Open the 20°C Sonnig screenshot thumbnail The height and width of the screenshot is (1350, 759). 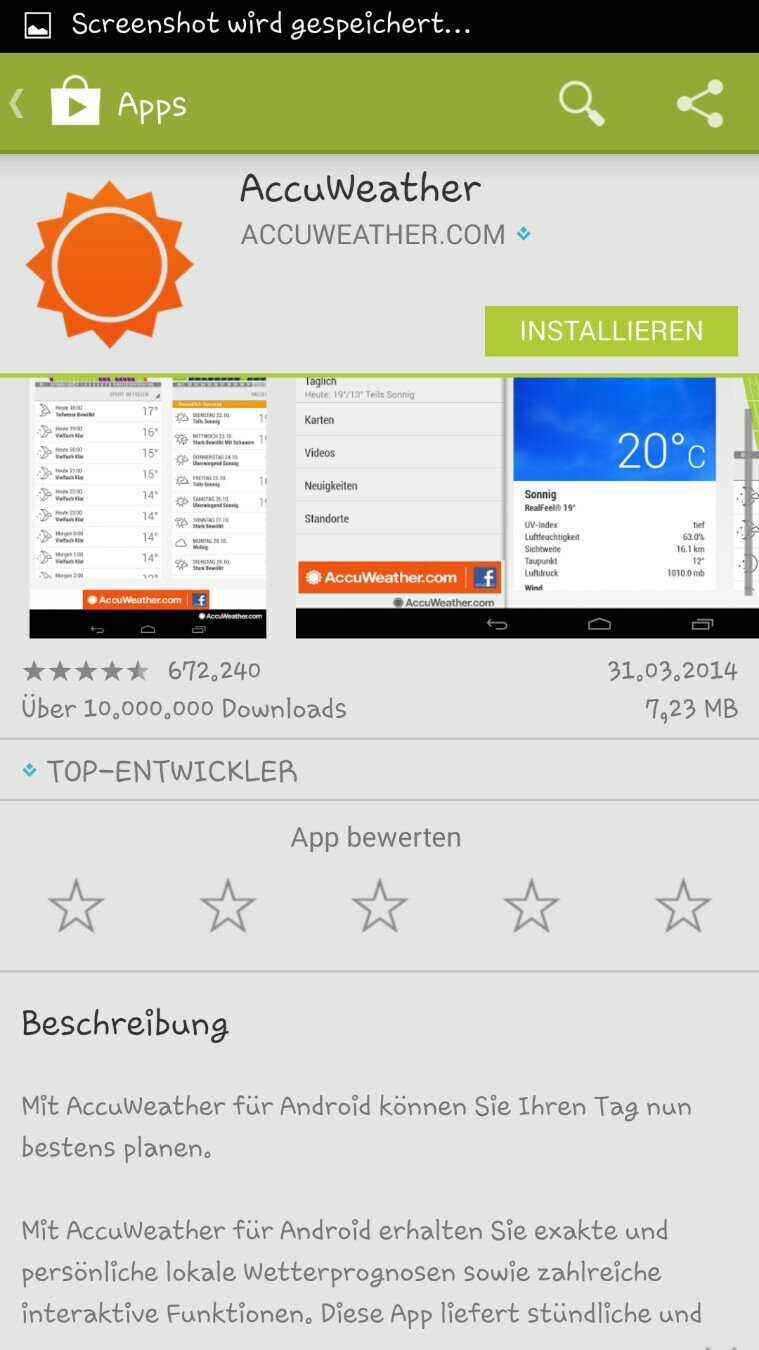[x=527, y=507]
